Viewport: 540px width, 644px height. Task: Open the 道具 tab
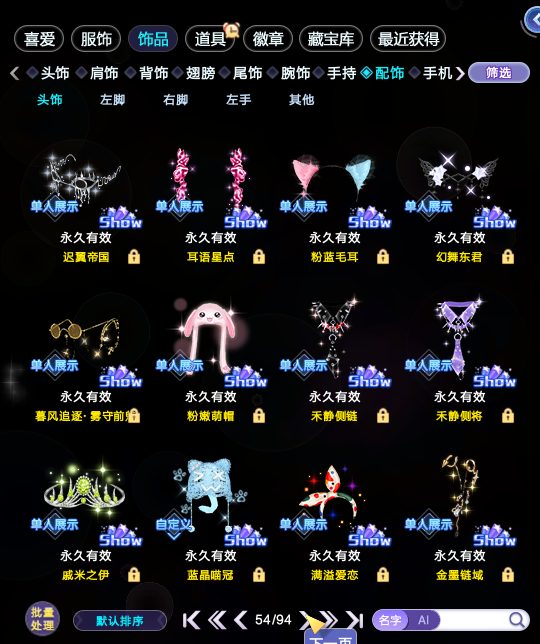[x=210, y=39]
